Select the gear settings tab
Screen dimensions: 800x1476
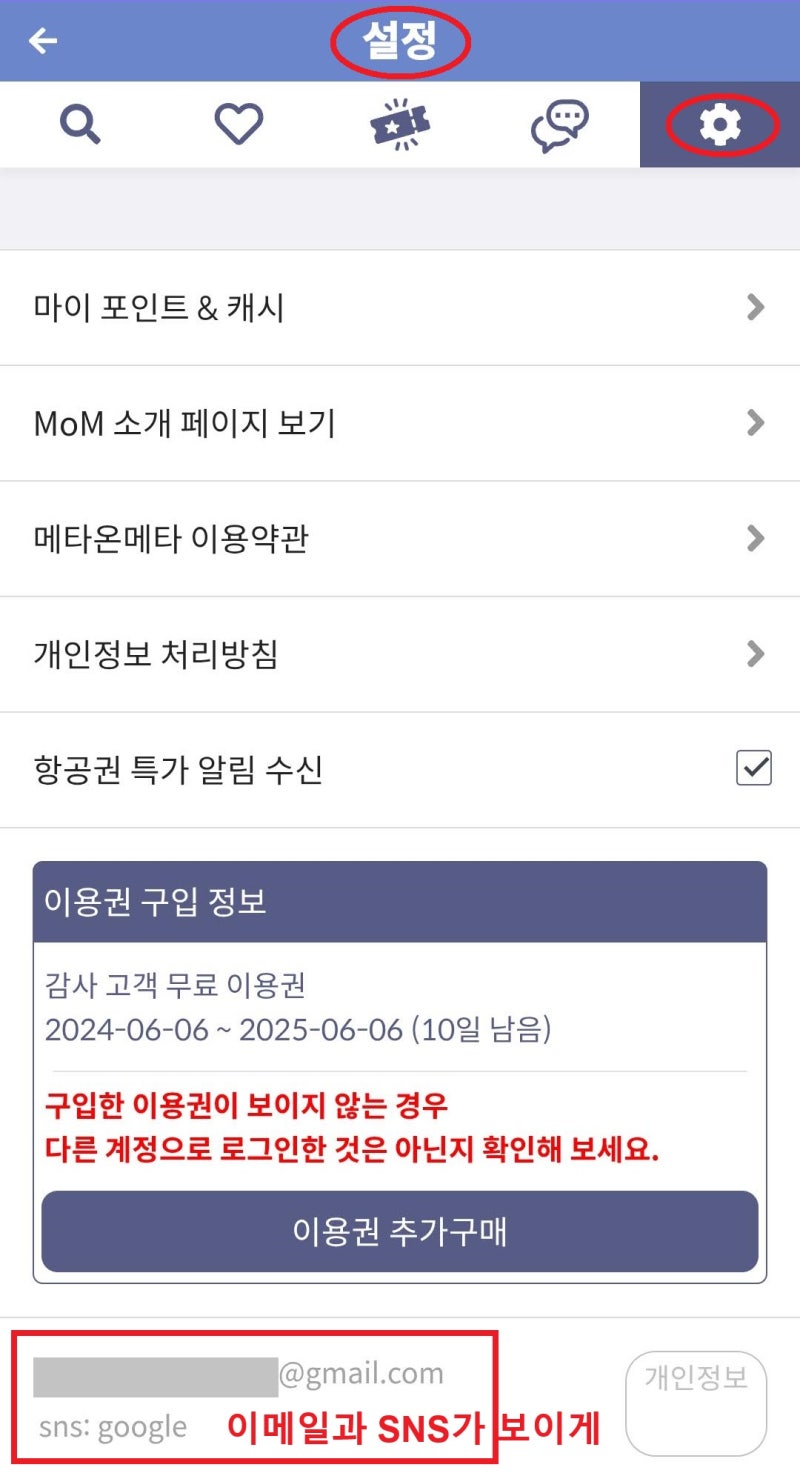(x=720, y=125)
